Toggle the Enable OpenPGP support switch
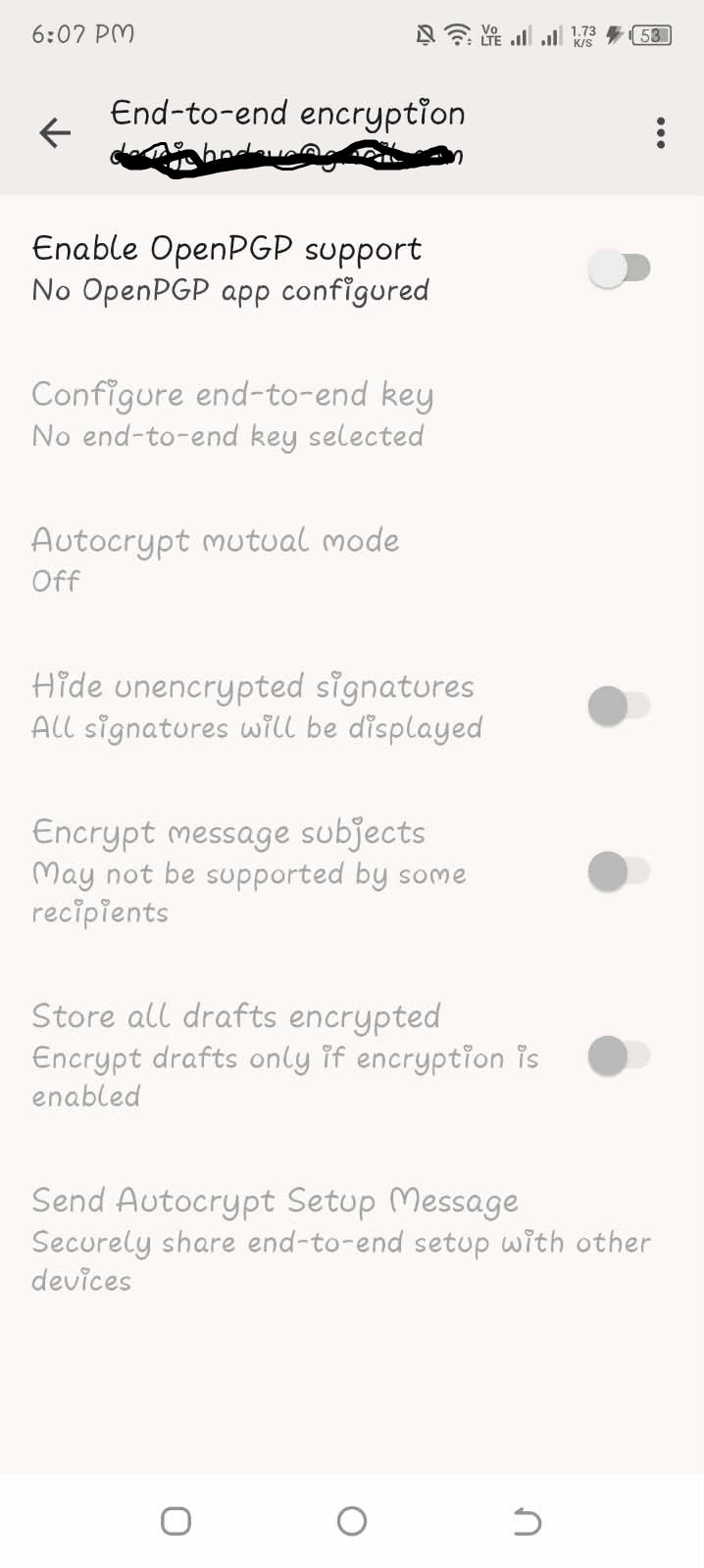 [x=619, y=269]
